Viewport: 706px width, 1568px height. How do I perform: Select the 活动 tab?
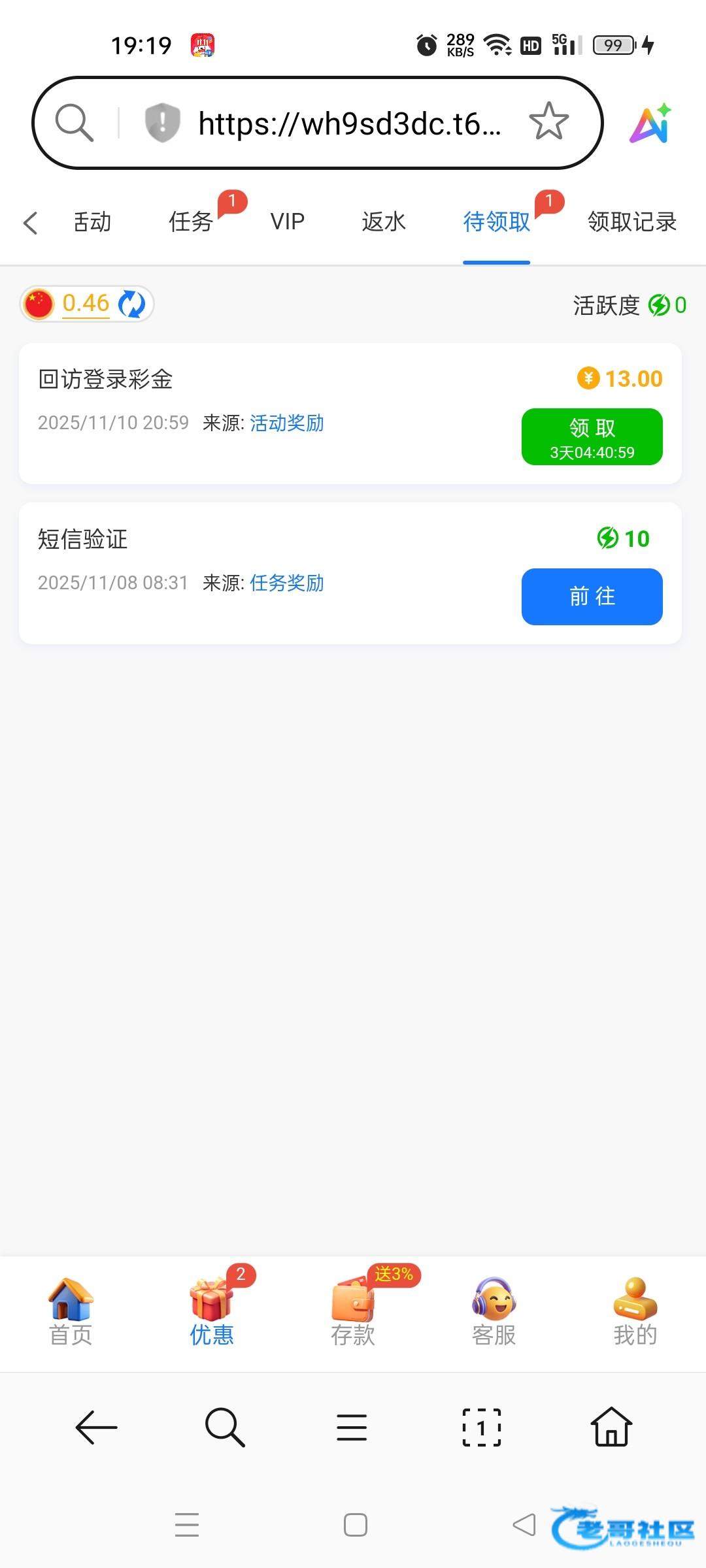[92, 222]
